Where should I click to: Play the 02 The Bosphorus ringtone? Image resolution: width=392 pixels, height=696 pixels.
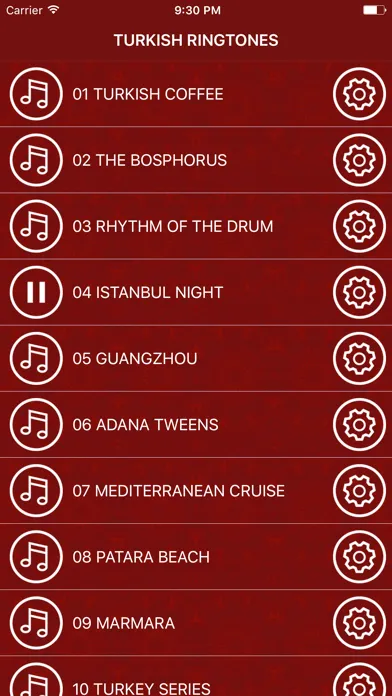click(x=36, y=160)
